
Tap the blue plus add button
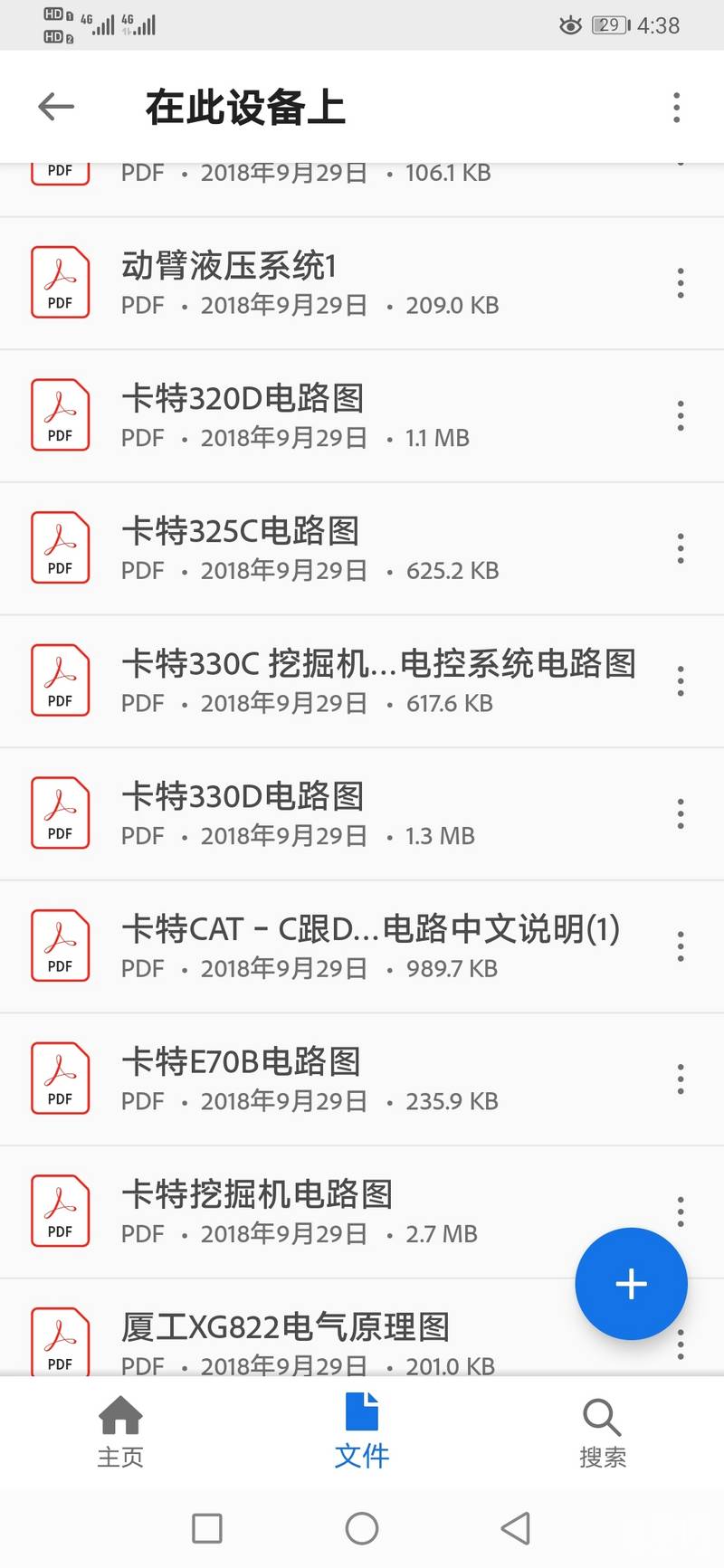[x=631, y=1284]
